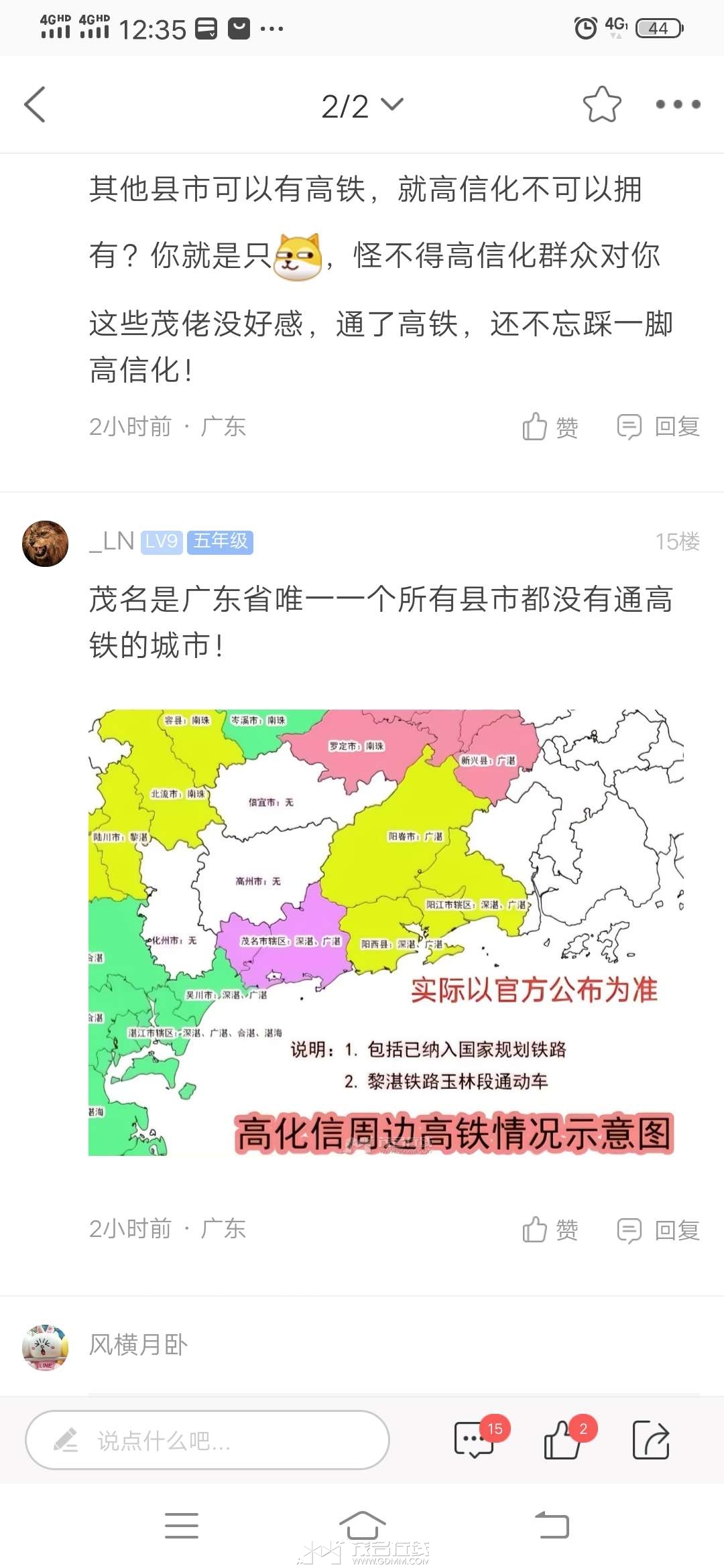
Task: Favorite this thread with the star icon
Action: [x=601, y=105]
